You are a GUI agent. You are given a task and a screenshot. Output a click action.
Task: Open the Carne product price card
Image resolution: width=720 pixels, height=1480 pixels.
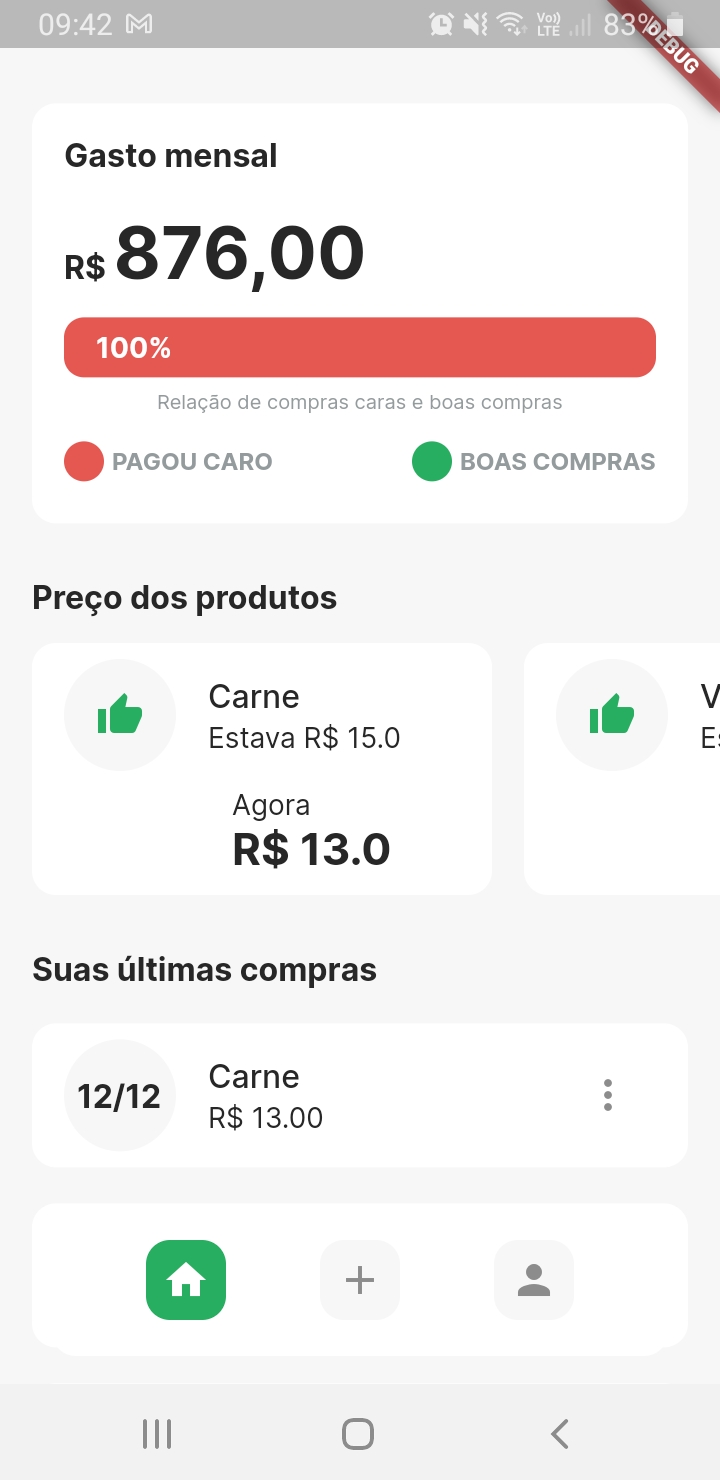pyautogui.click(x=262, y=768)
